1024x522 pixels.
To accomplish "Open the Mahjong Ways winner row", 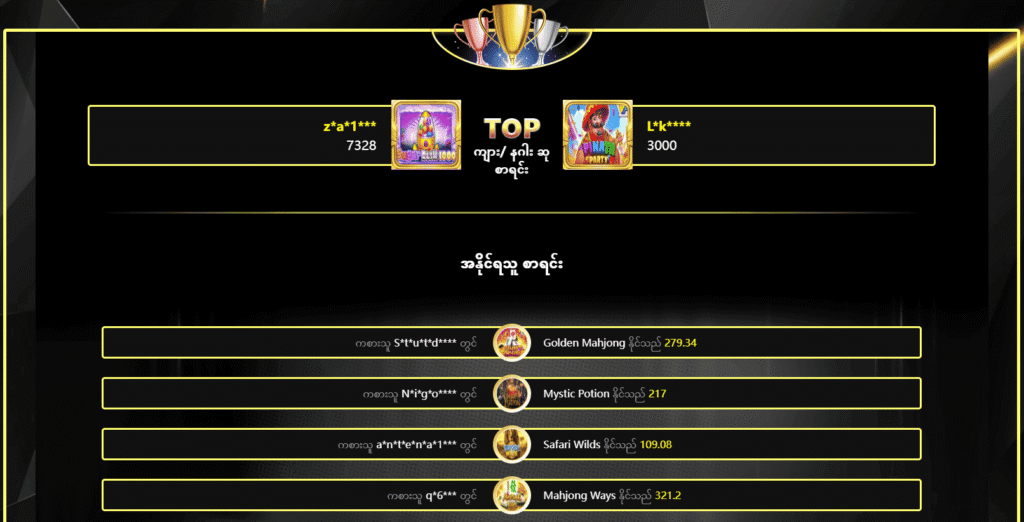I will coord(511,495).
